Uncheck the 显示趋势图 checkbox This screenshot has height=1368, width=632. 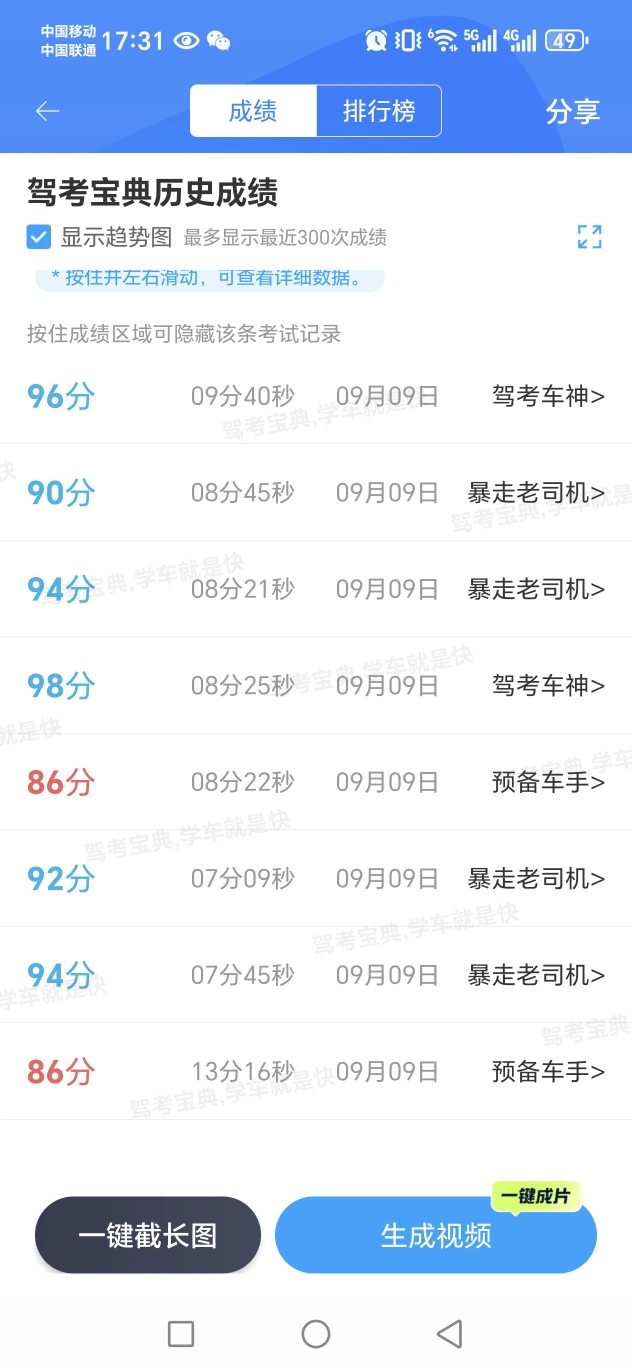39,237
